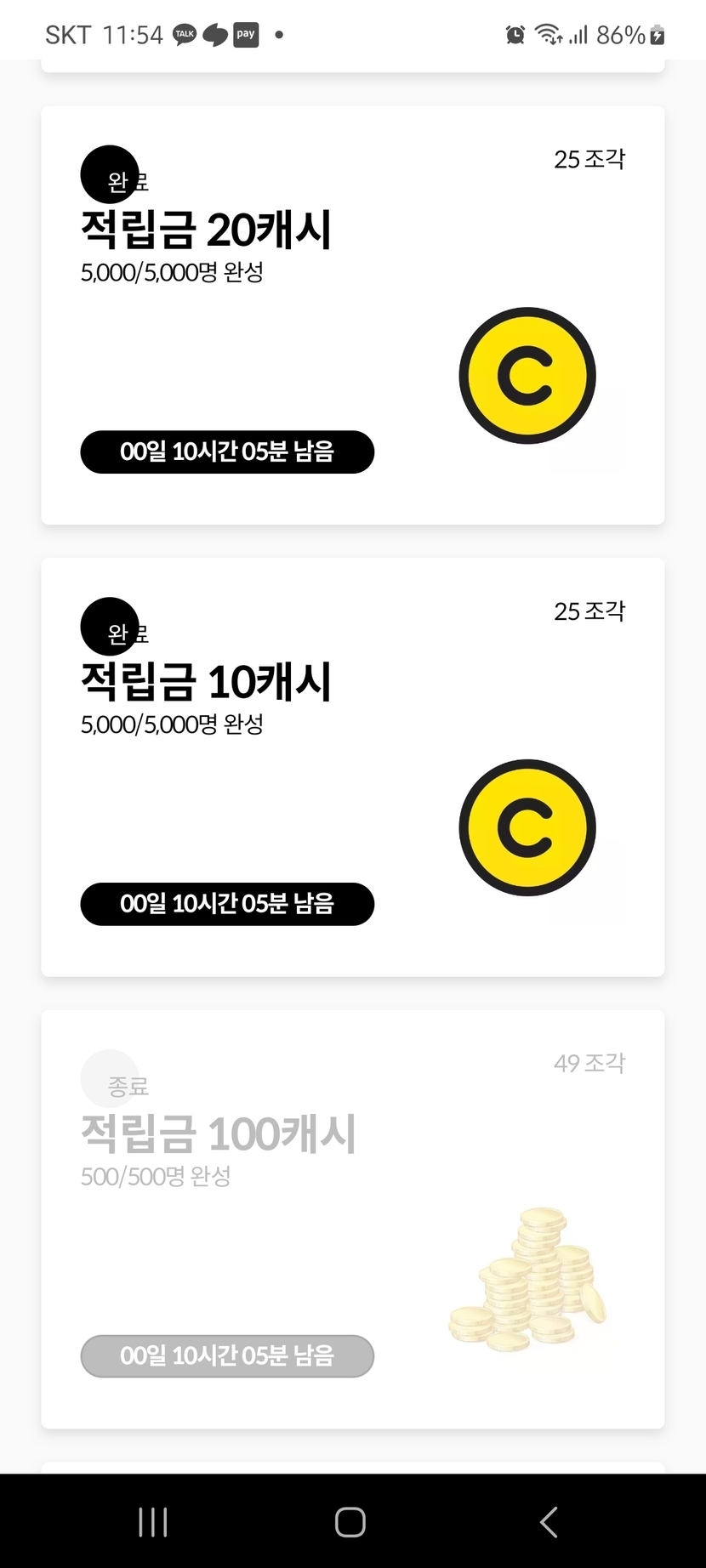Open the 적립금 20캐시 reward card
Viewport: 706px width, 1568px height.
pyautogui.click(x=352, y=315)
